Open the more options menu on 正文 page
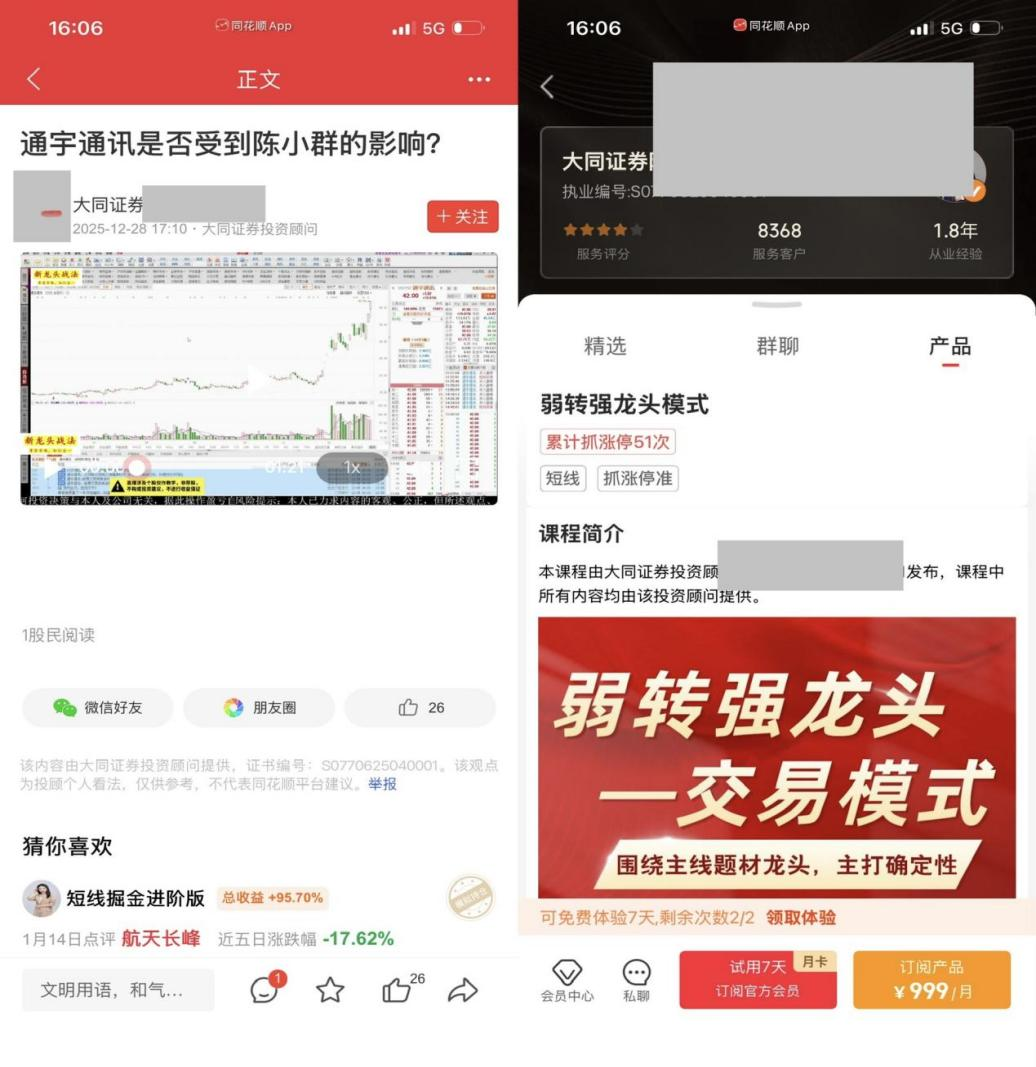The image size is (1036, 1067). point(479,78)
